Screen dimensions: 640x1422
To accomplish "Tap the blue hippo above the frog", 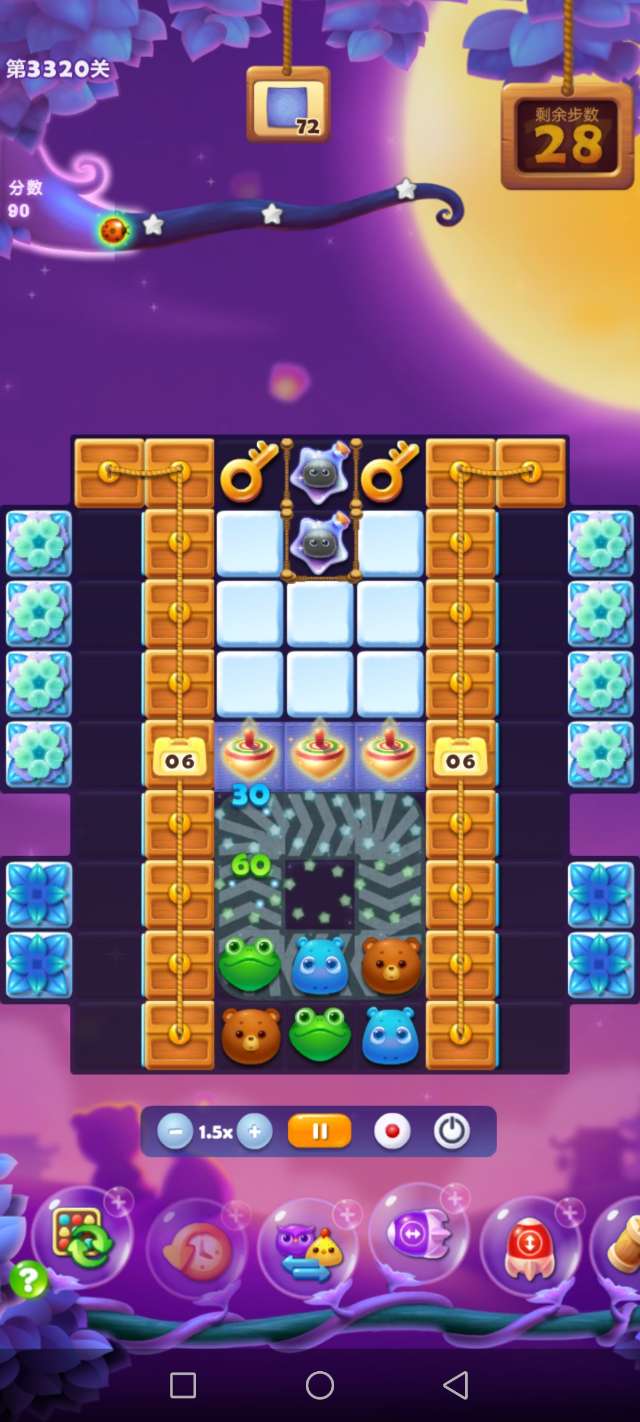I will coord(320,965).
